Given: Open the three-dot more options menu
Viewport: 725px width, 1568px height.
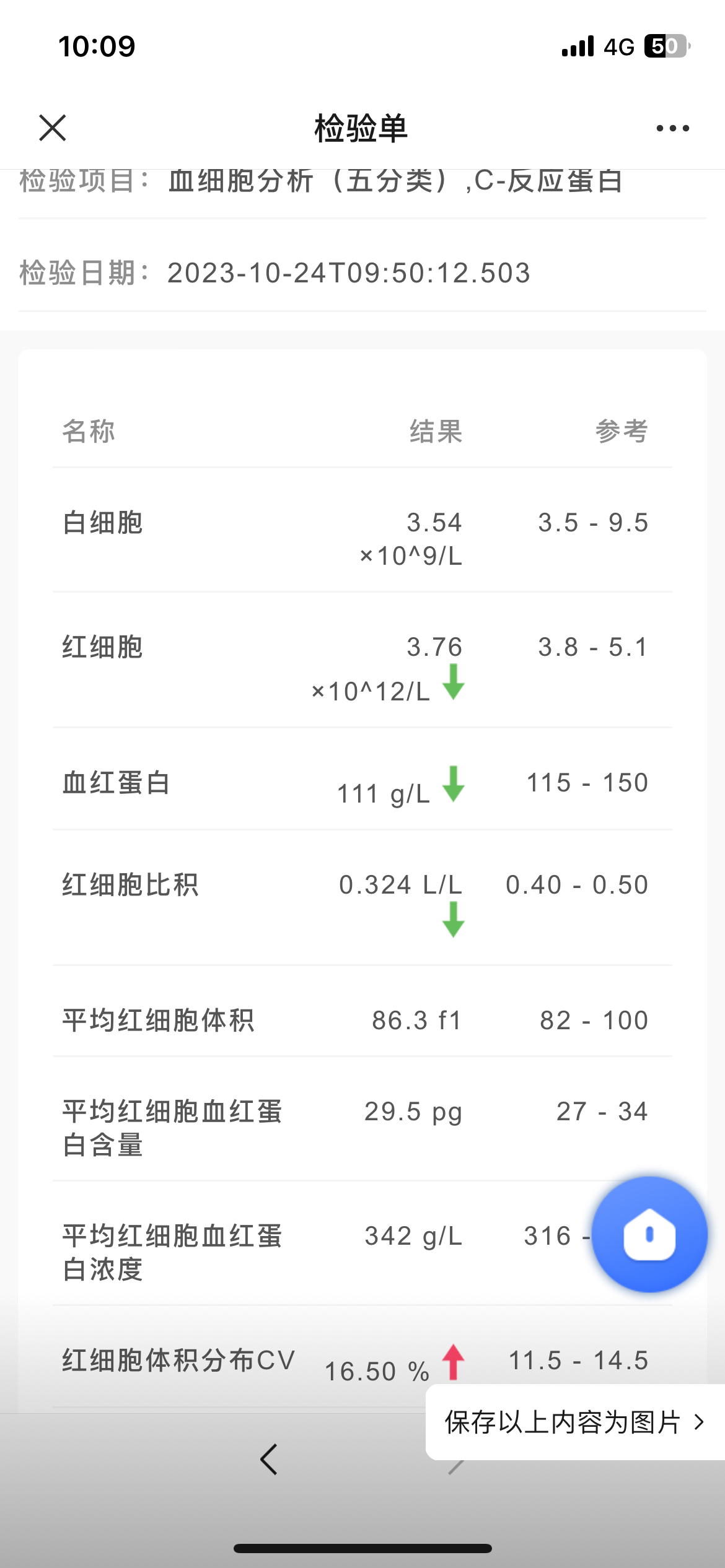Looking at the screenshot, I should (x=672, y=128).
